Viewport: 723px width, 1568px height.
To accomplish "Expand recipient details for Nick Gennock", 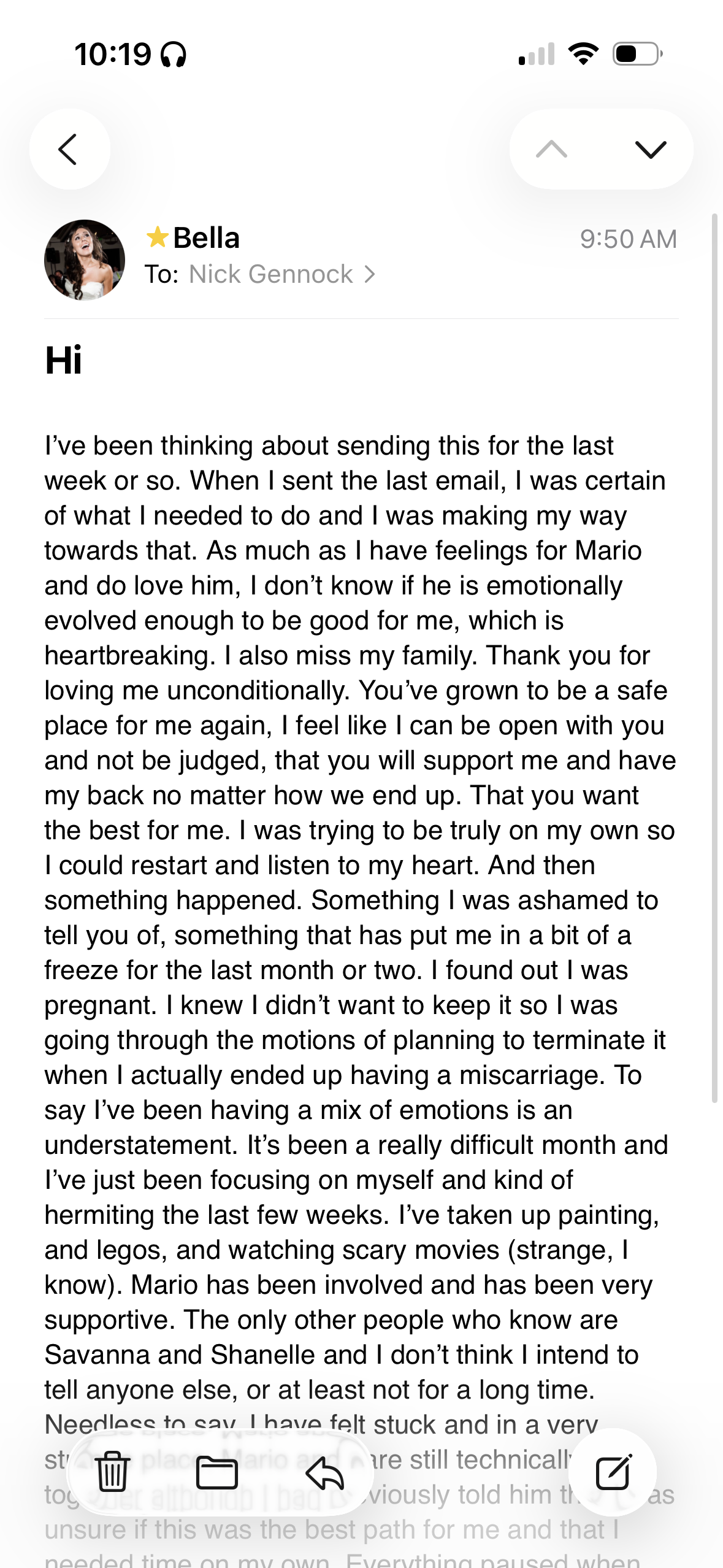I will click(281, 274).
